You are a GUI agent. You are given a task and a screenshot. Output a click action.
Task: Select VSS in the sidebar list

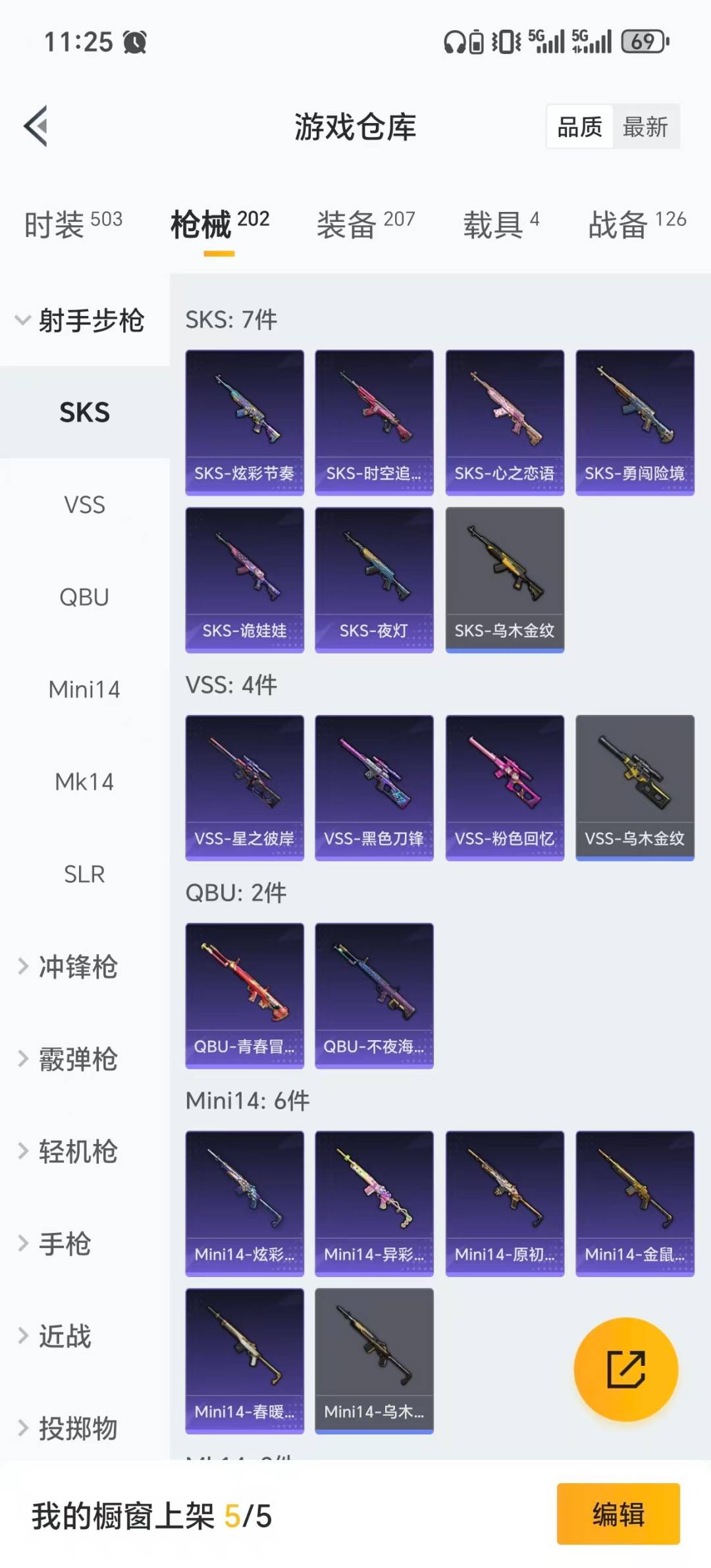point(84,505)
